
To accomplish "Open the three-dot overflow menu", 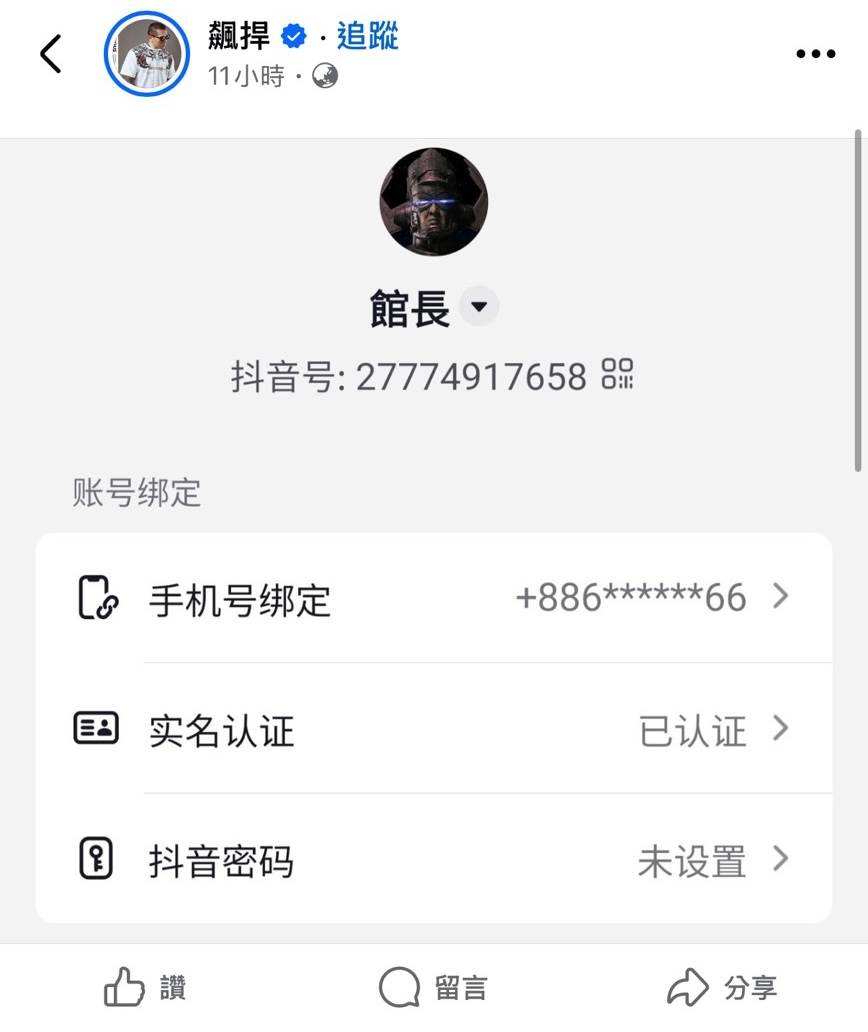I will point(815,54).
